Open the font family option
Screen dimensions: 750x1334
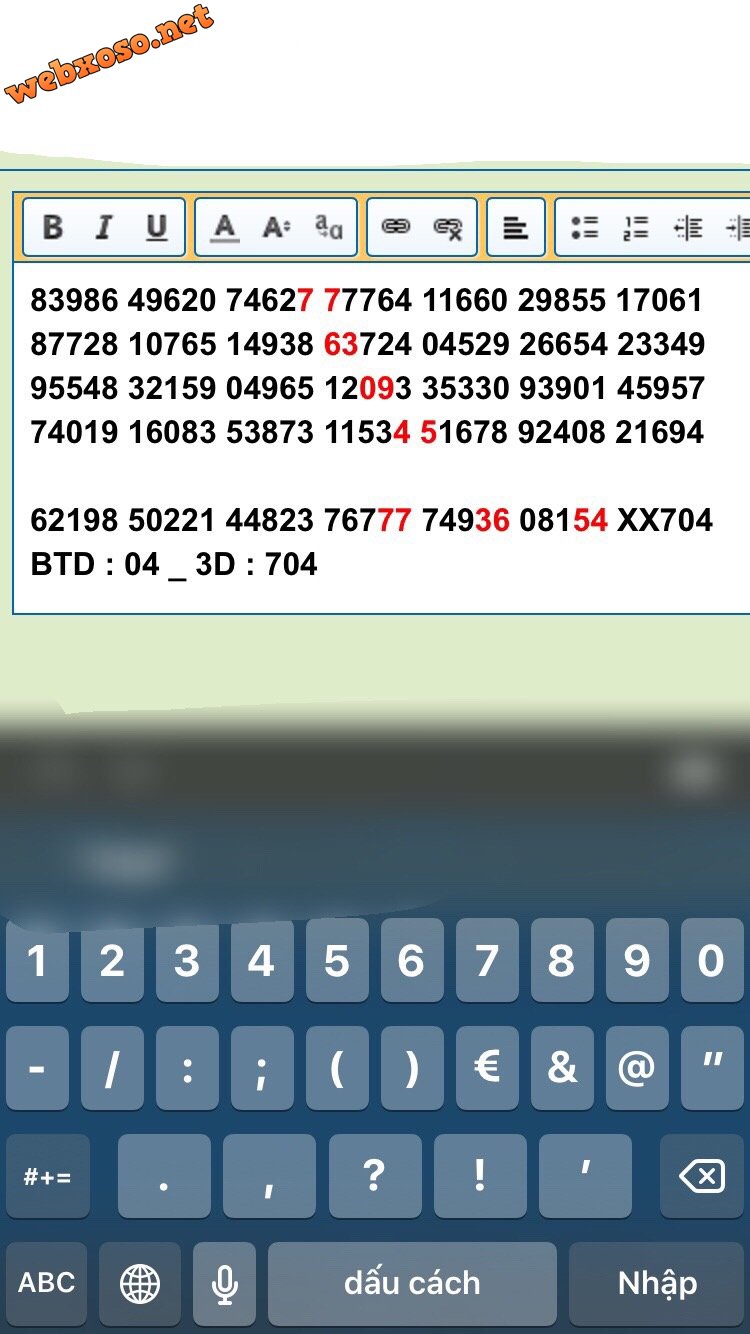pos(328,228)
